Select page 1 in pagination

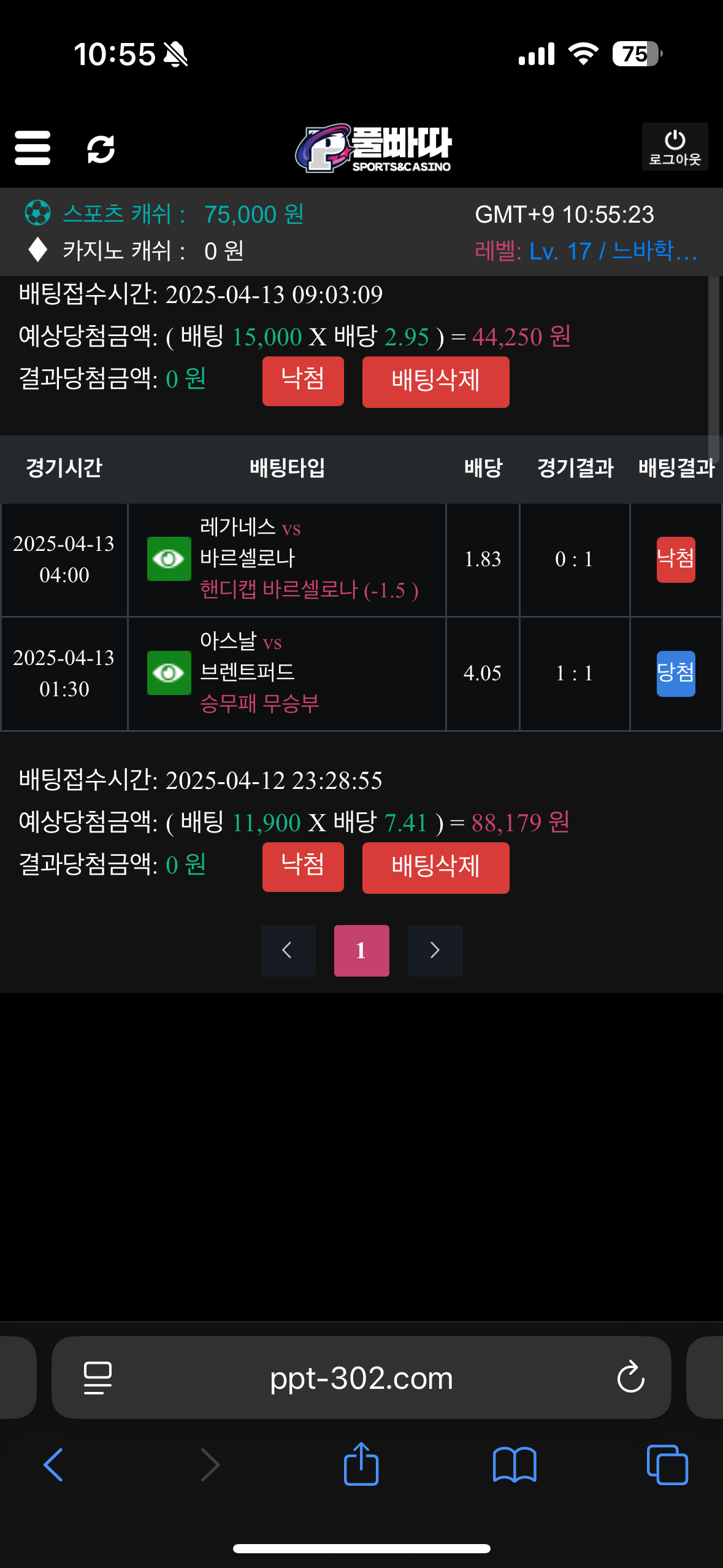pyautogui.click(x=361, y=950)
